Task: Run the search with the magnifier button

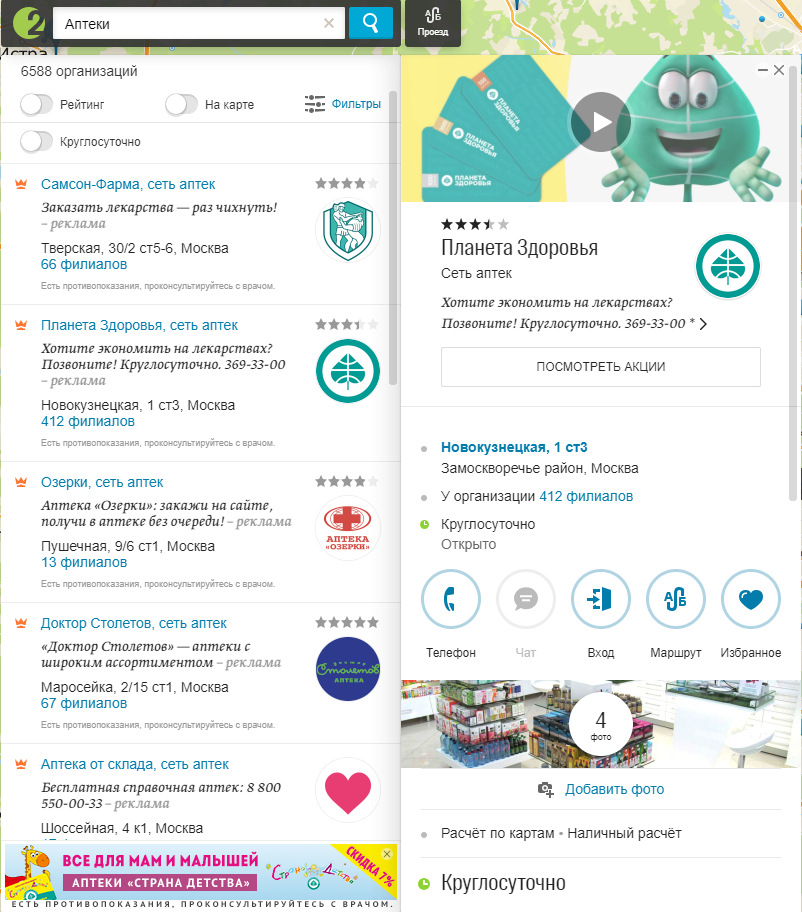Action: coord(371,23)
